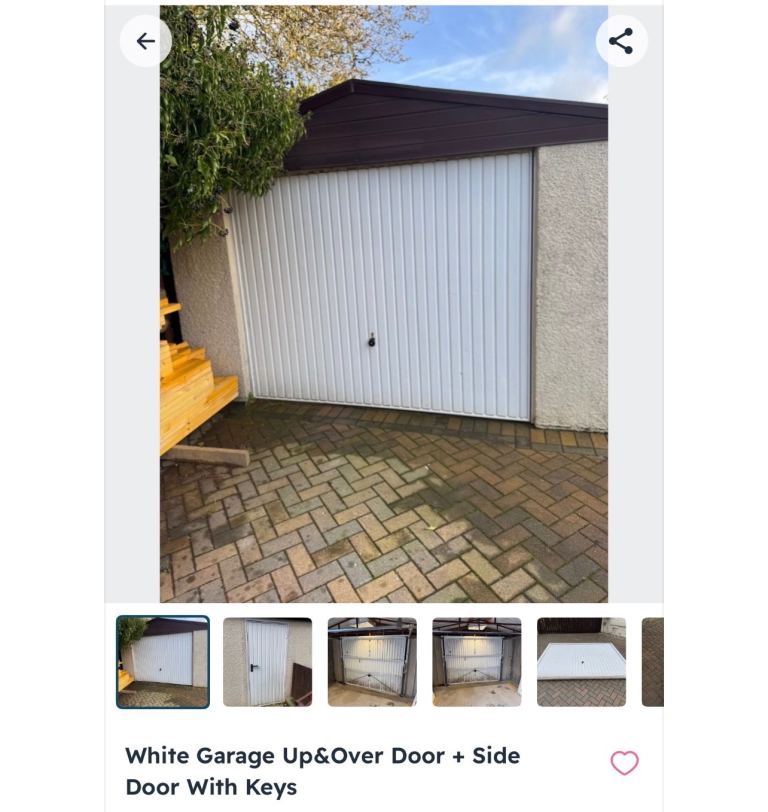
Task: Open the main garage door photo
Action: (x=384, y=300)
